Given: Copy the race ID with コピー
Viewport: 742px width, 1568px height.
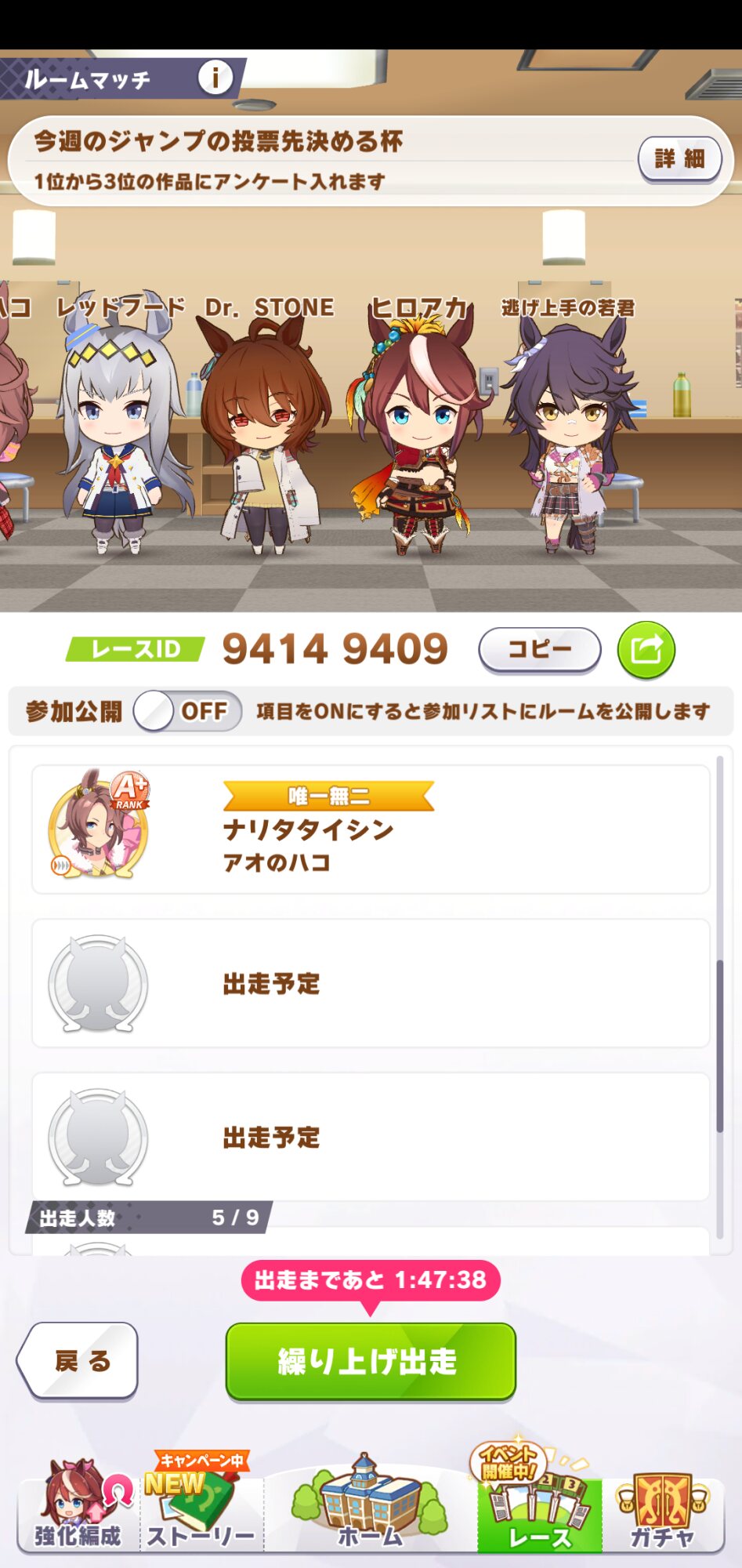Looking at the screenshot, I should coord(540,649).
